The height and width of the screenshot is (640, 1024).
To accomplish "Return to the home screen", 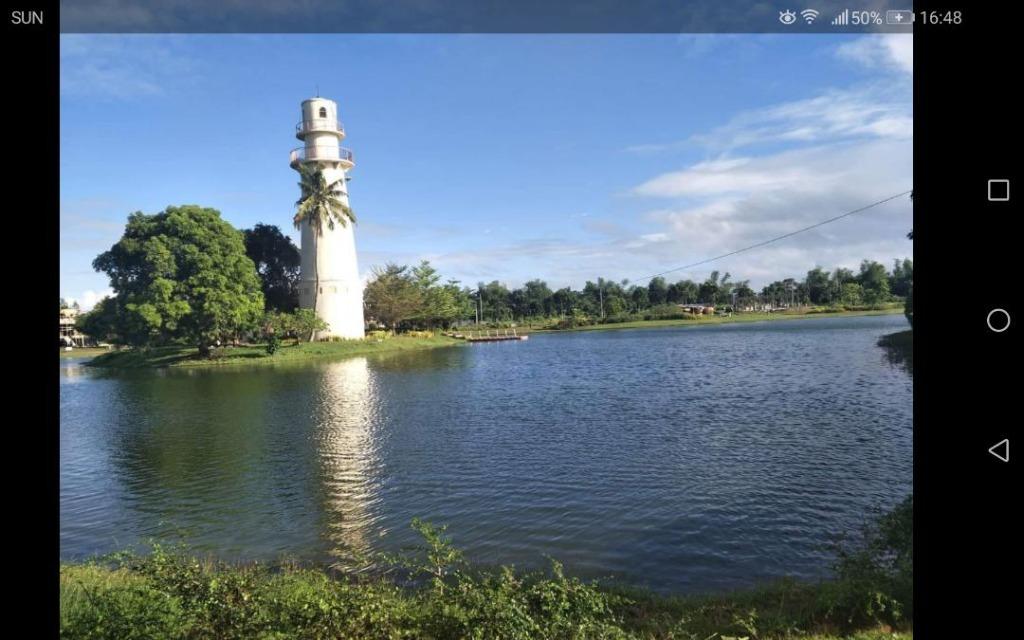I will (998, 320).
